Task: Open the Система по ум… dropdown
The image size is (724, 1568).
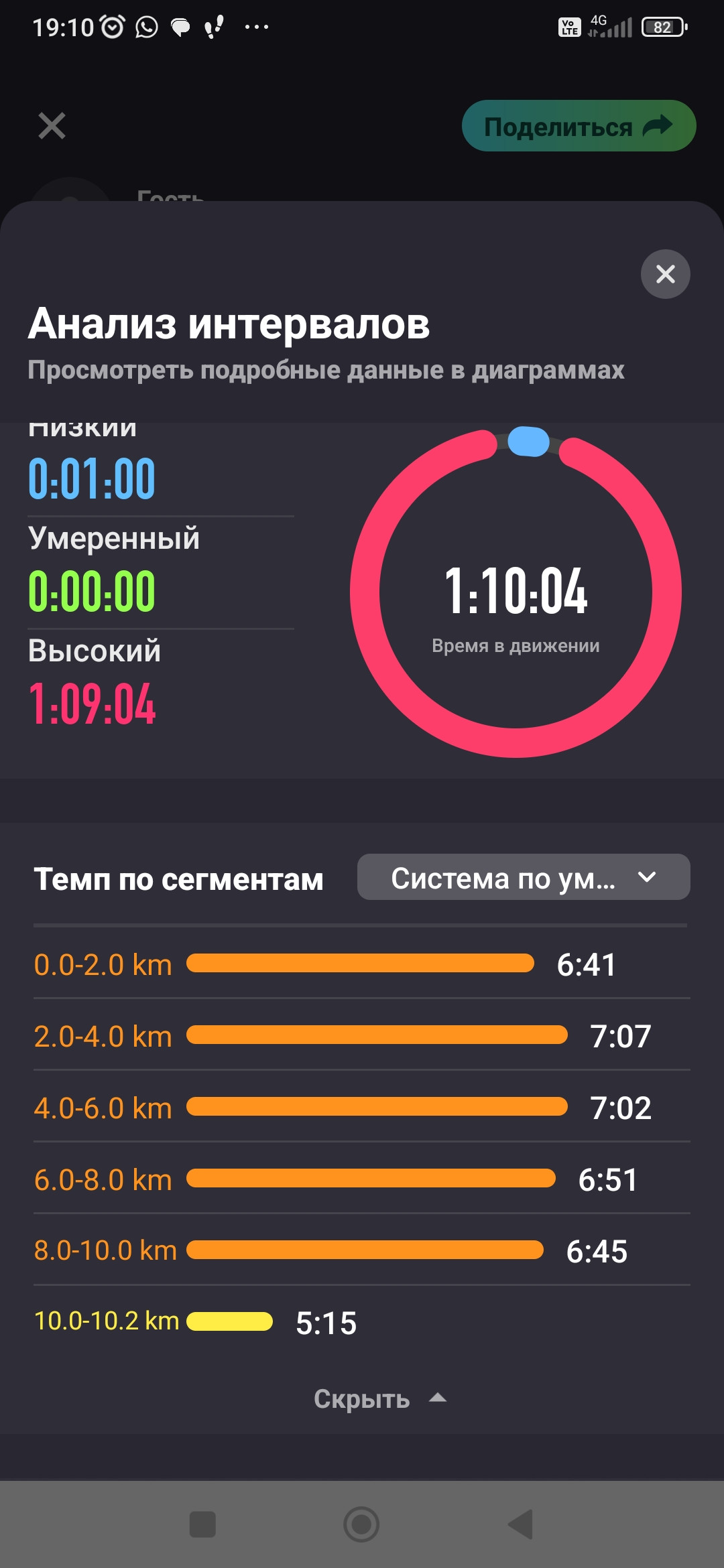Action: click(524, 877)
